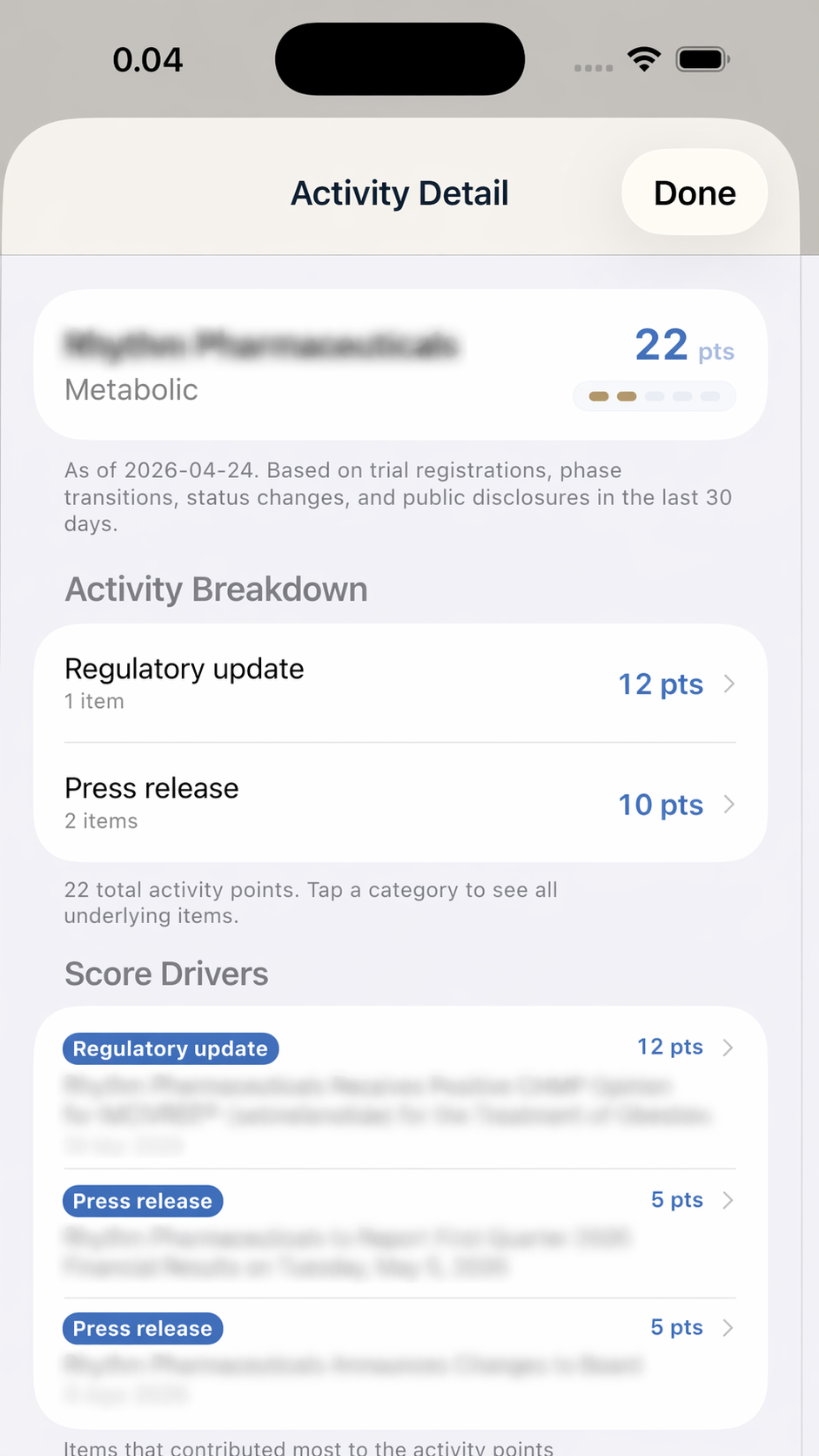Tap the second Press release pill badge
This screenshot has width=819, height=1456.
click(x=142, y=1328)
